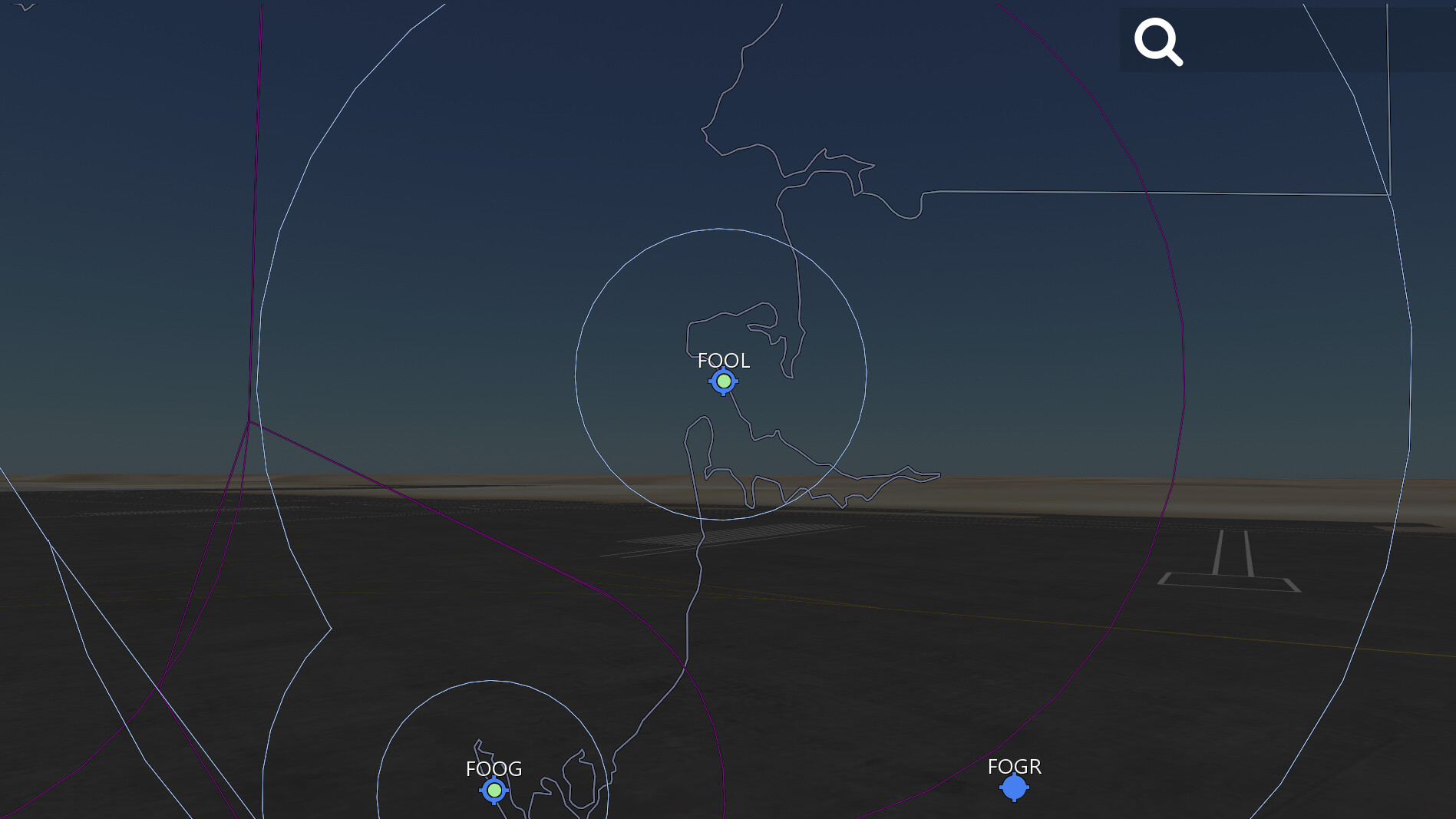The width and height of the screenshot is (1456, 819).
Task: Select the FOGR airport marker
Action: 1014,787
